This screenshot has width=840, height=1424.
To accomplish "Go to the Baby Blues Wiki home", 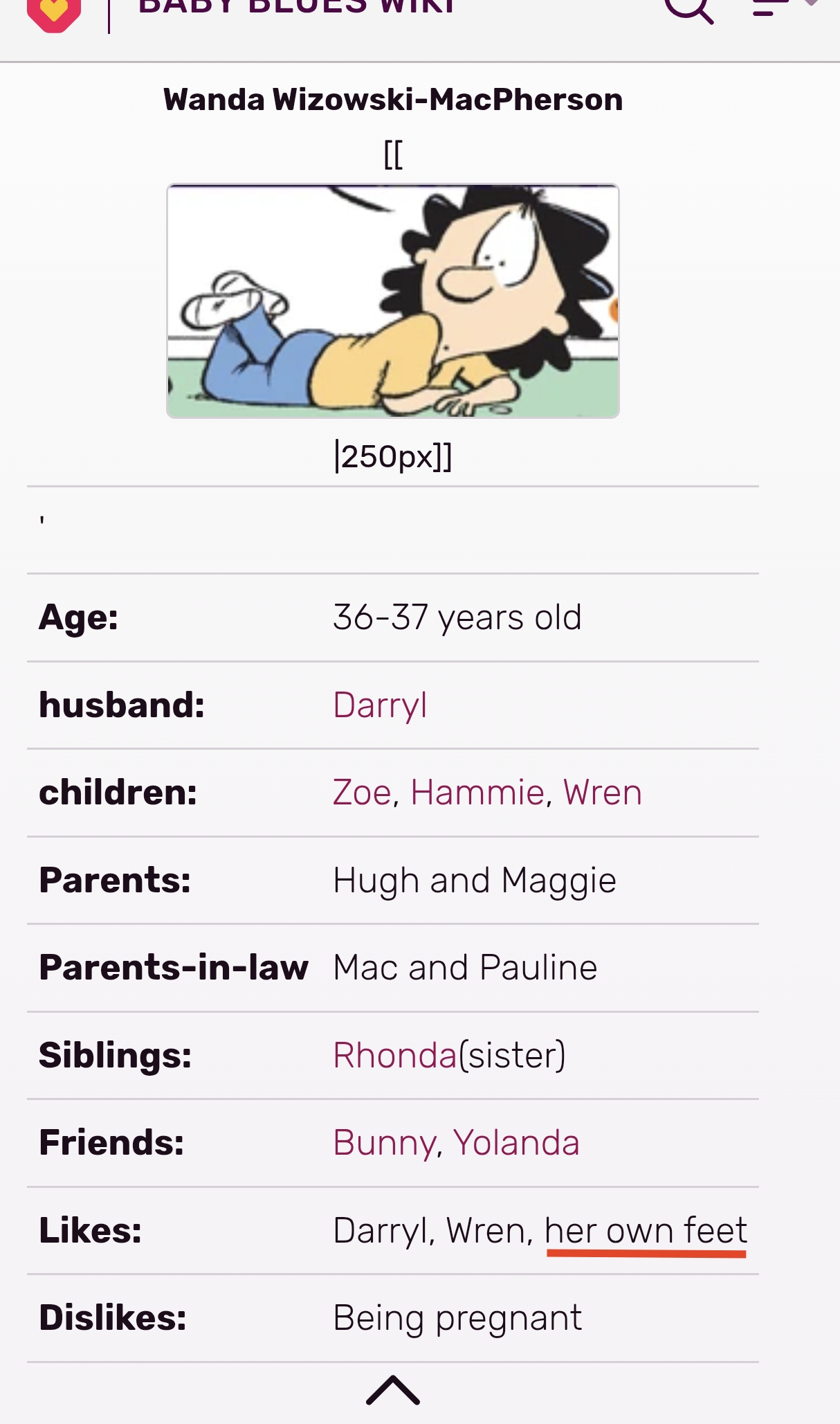I will (297, 7).
